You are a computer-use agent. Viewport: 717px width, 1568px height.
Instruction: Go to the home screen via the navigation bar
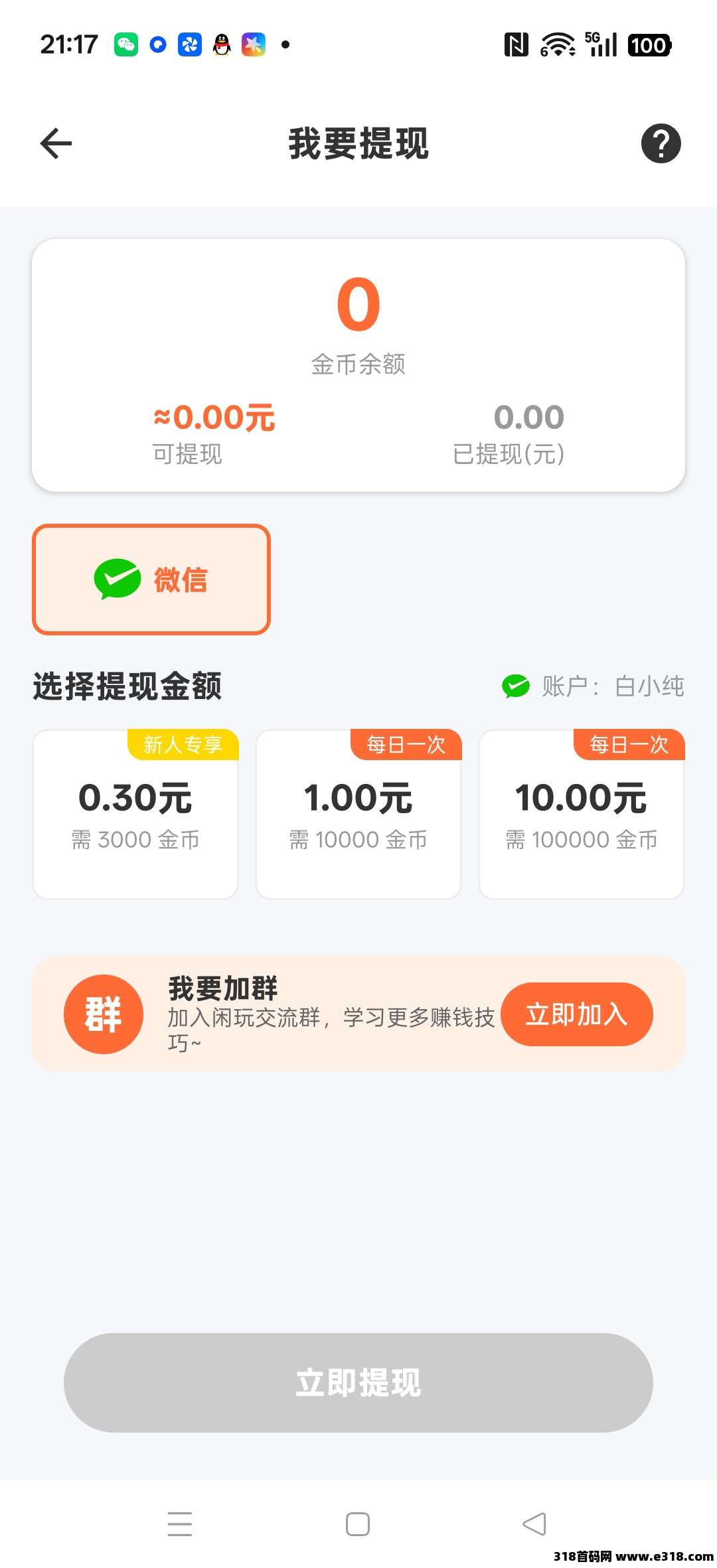click(358, 1524)
